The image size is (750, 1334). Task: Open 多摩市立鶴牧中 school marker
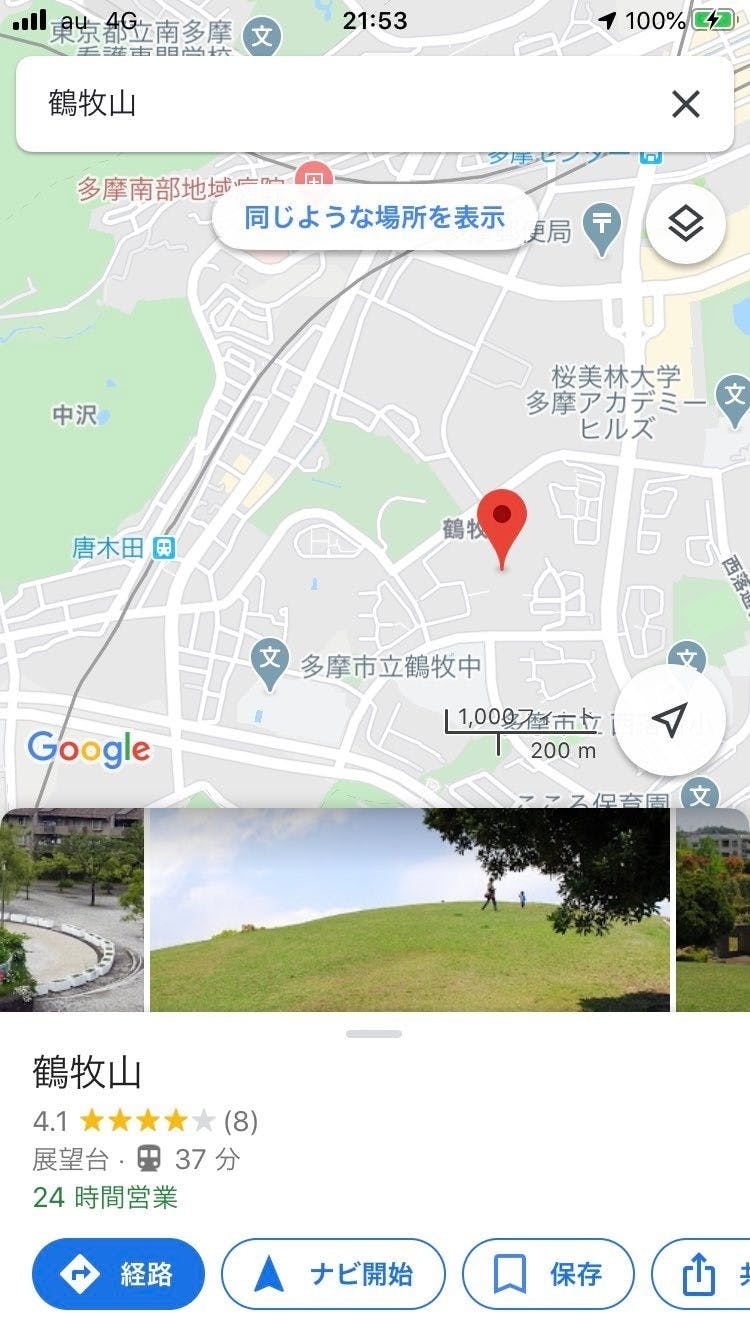(x=270, y=665)
